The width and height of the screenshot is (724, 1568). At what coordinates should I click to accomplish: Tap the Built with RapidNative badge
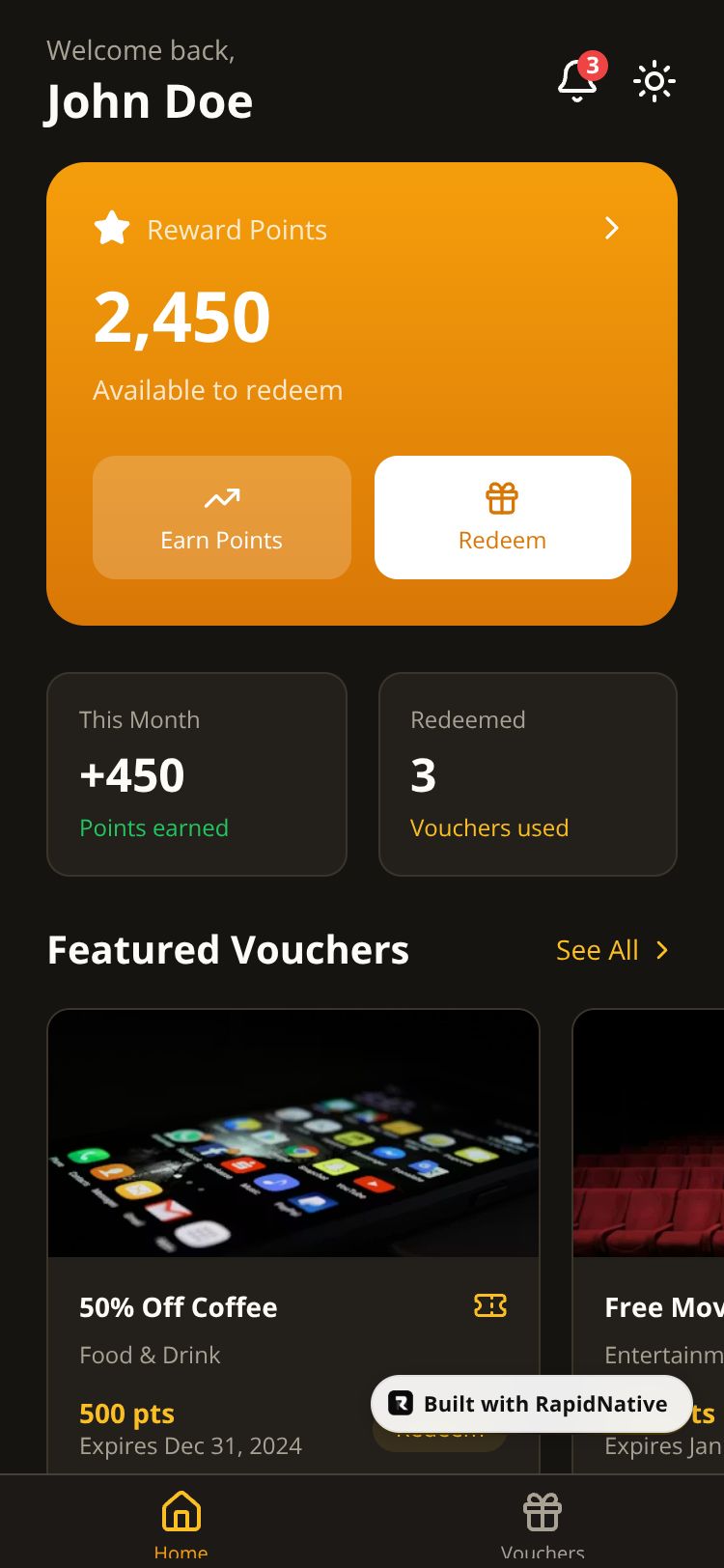tap(531, 1403)
